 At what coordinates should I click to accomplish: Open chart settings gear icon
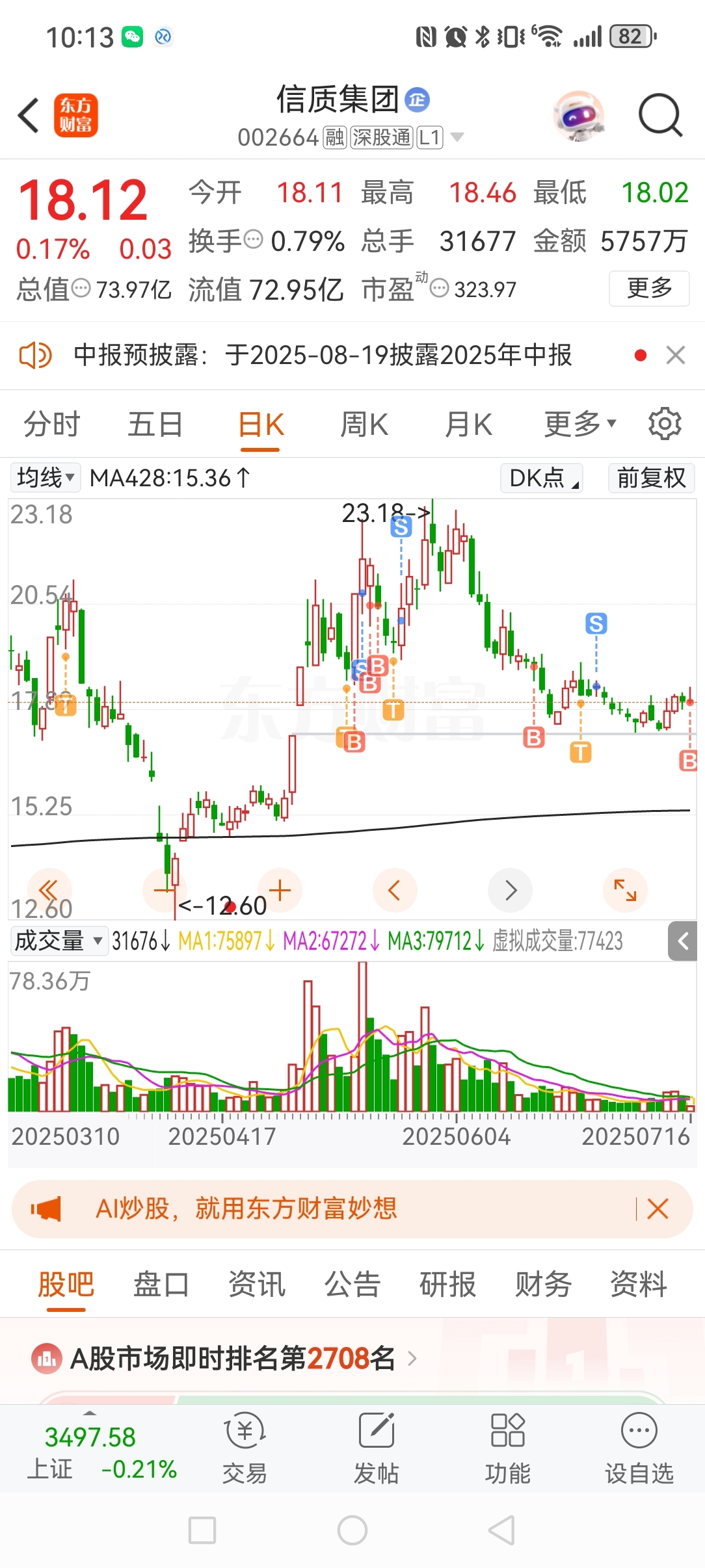pyautogui.click(x=665, y=424)
